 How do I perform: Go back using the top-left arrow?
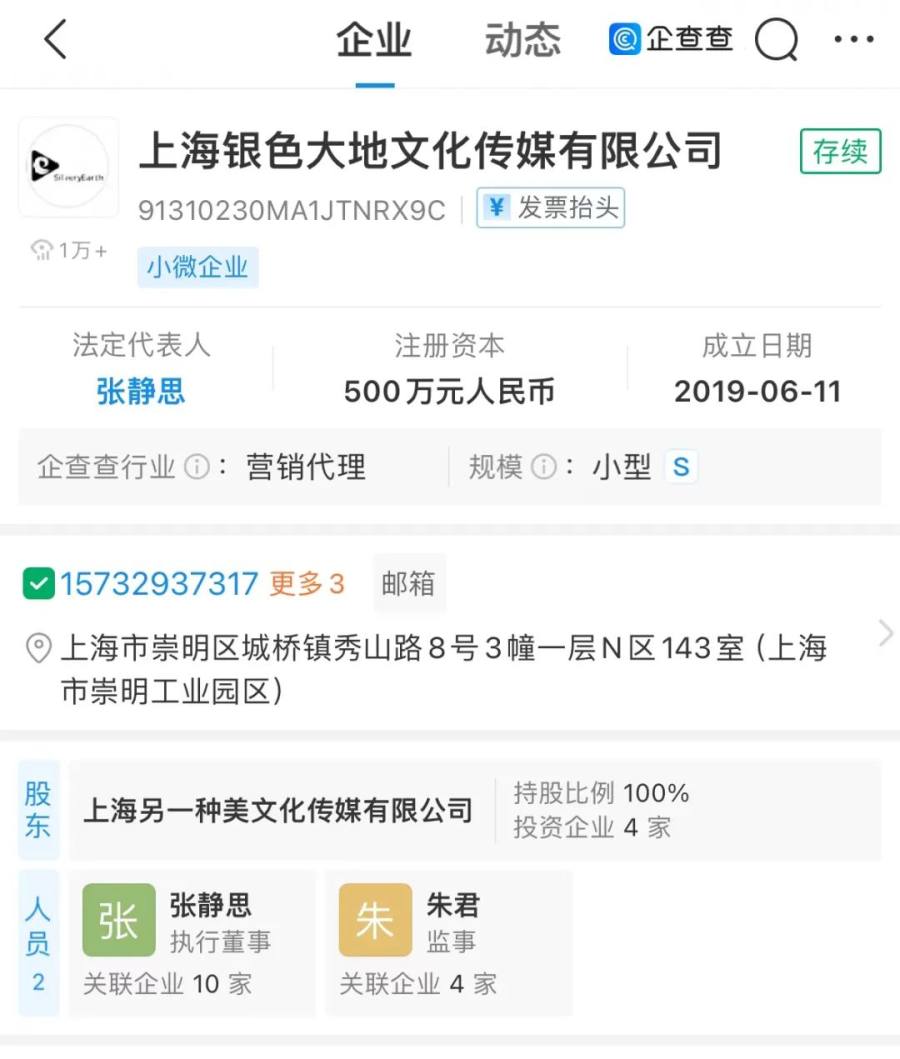(x=56, y=40)
